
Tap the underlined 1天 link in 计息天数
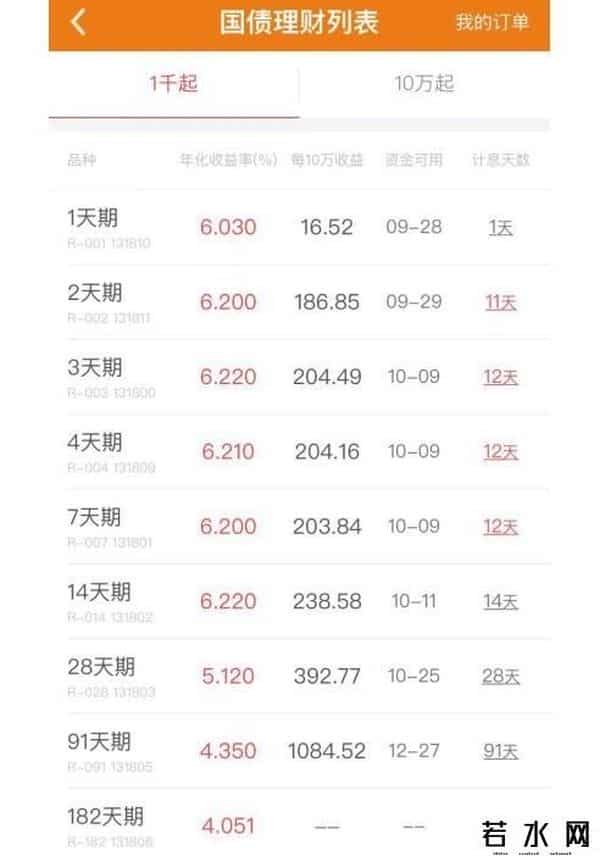click(x=500, y=228)
